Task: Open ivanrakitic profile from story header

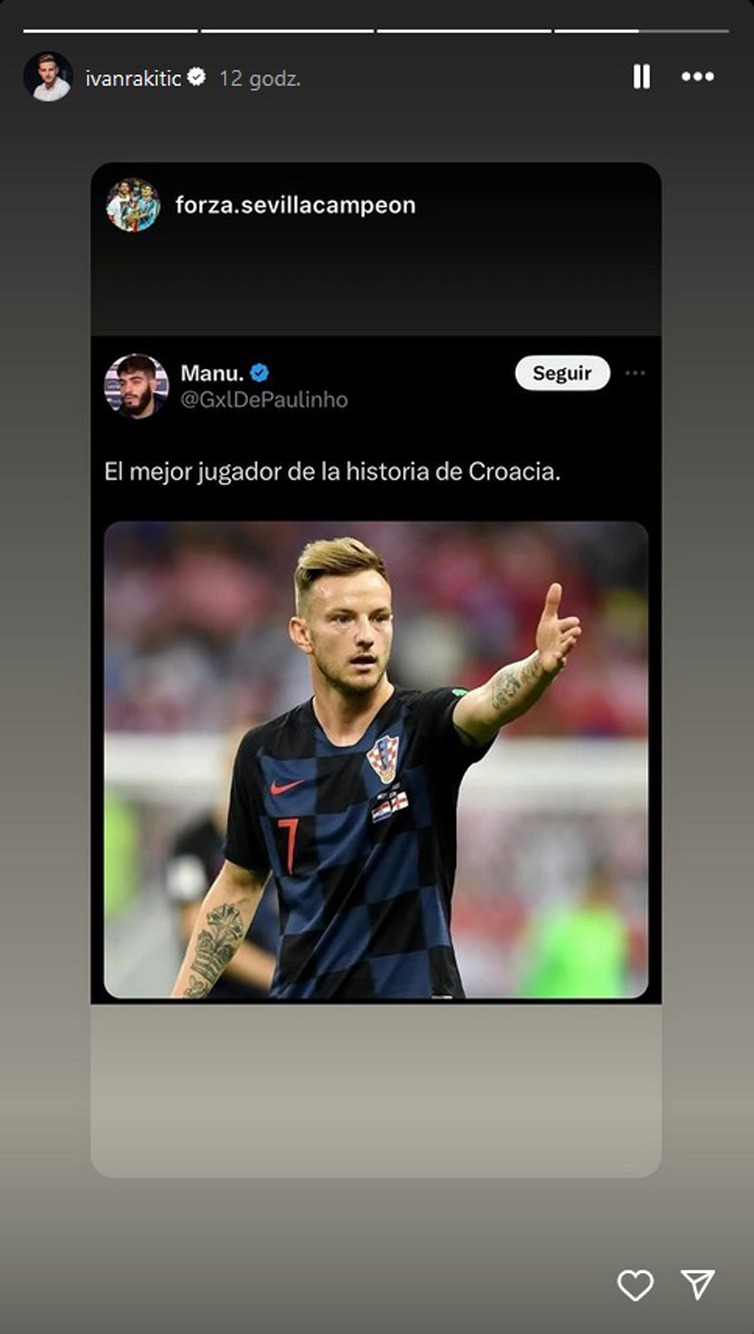Action: (133, 78)
